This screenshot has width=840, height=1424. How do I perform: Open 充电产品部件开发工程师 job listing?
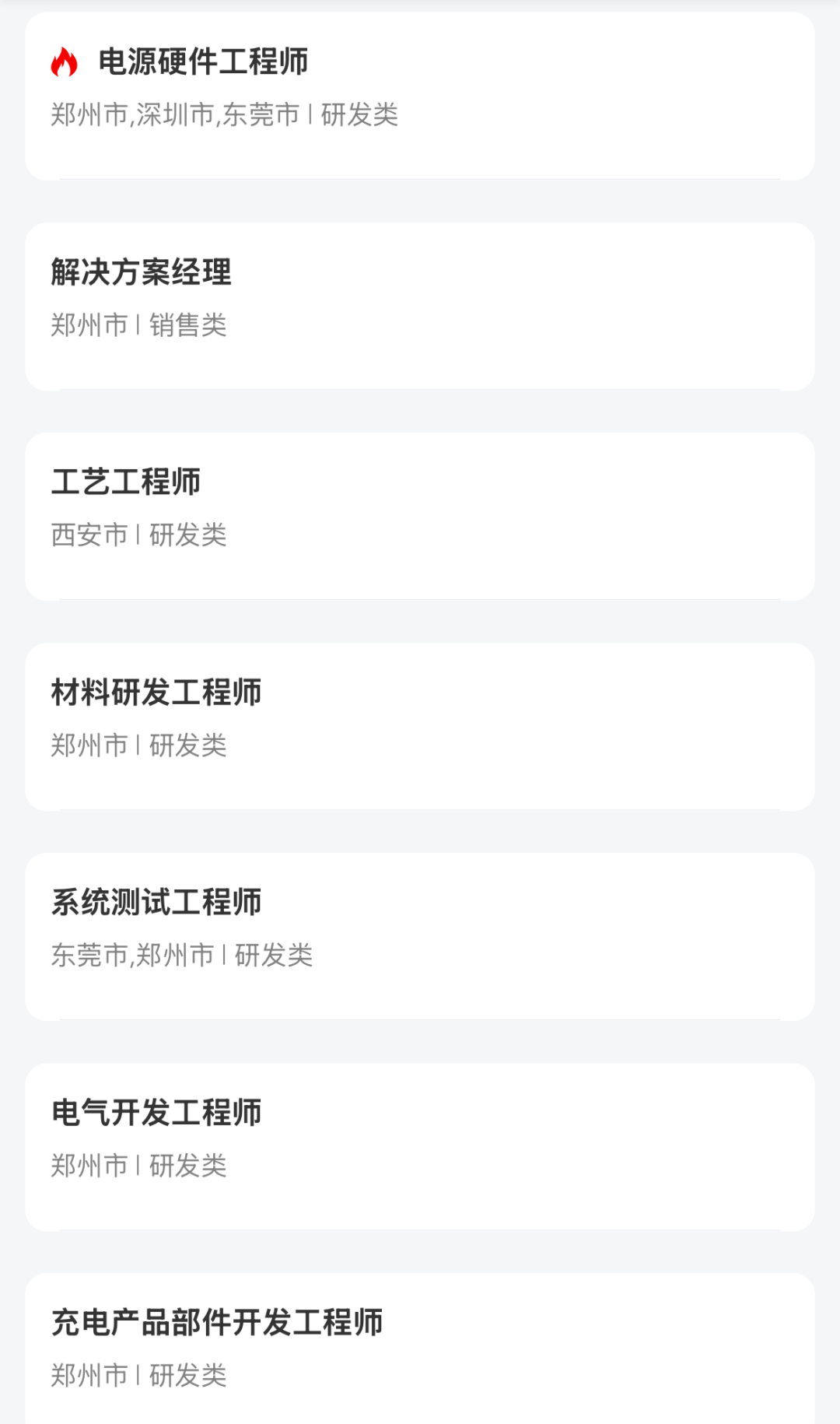420,1349
